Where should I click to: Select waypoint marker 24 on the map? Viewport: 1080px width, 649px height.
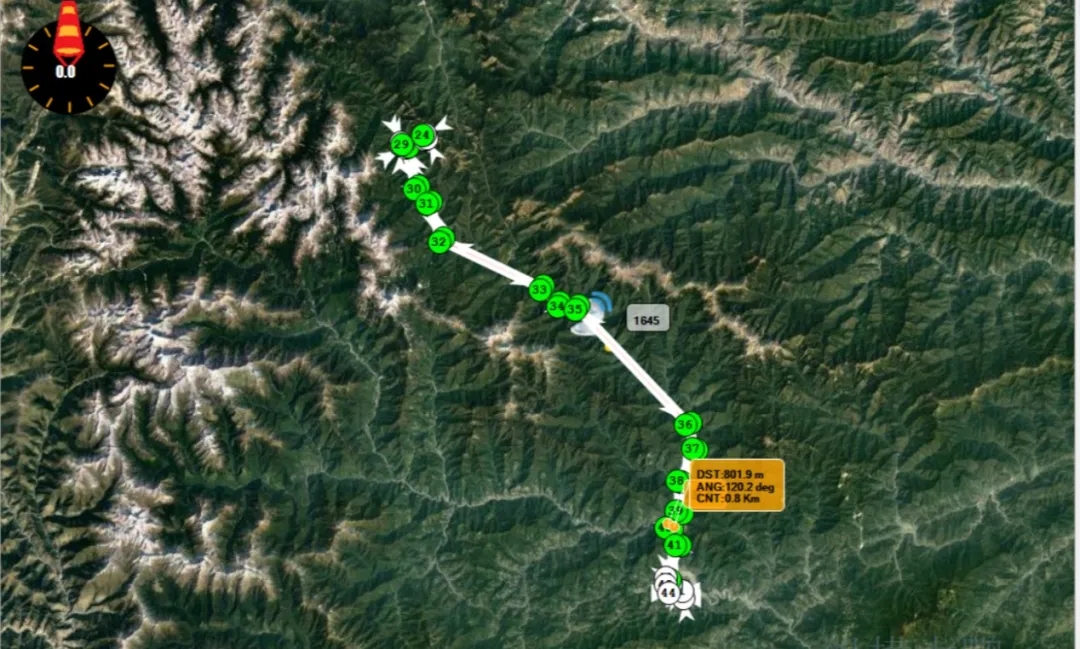pos(423,134)
